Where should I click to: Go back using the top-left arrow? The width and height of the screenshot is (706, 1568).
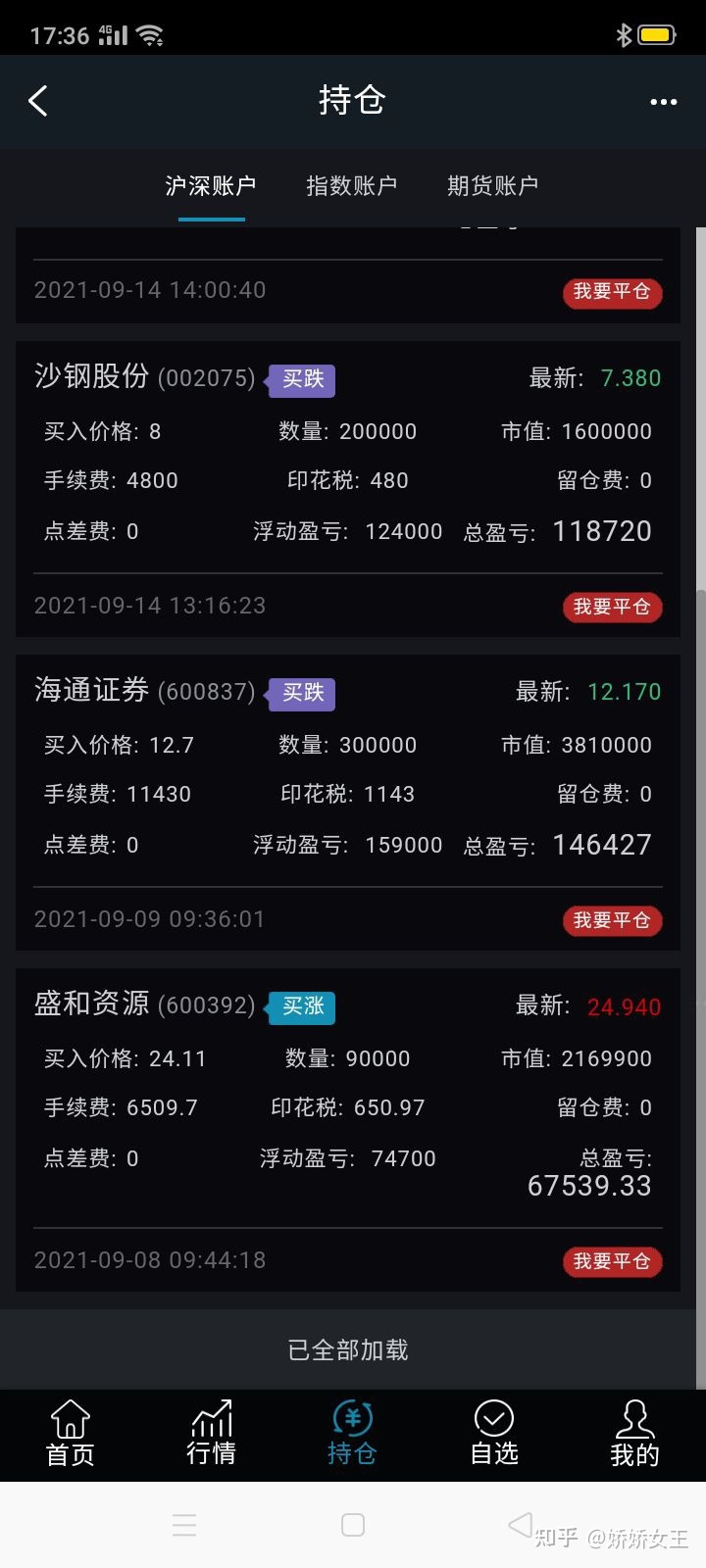click(38, 101)
